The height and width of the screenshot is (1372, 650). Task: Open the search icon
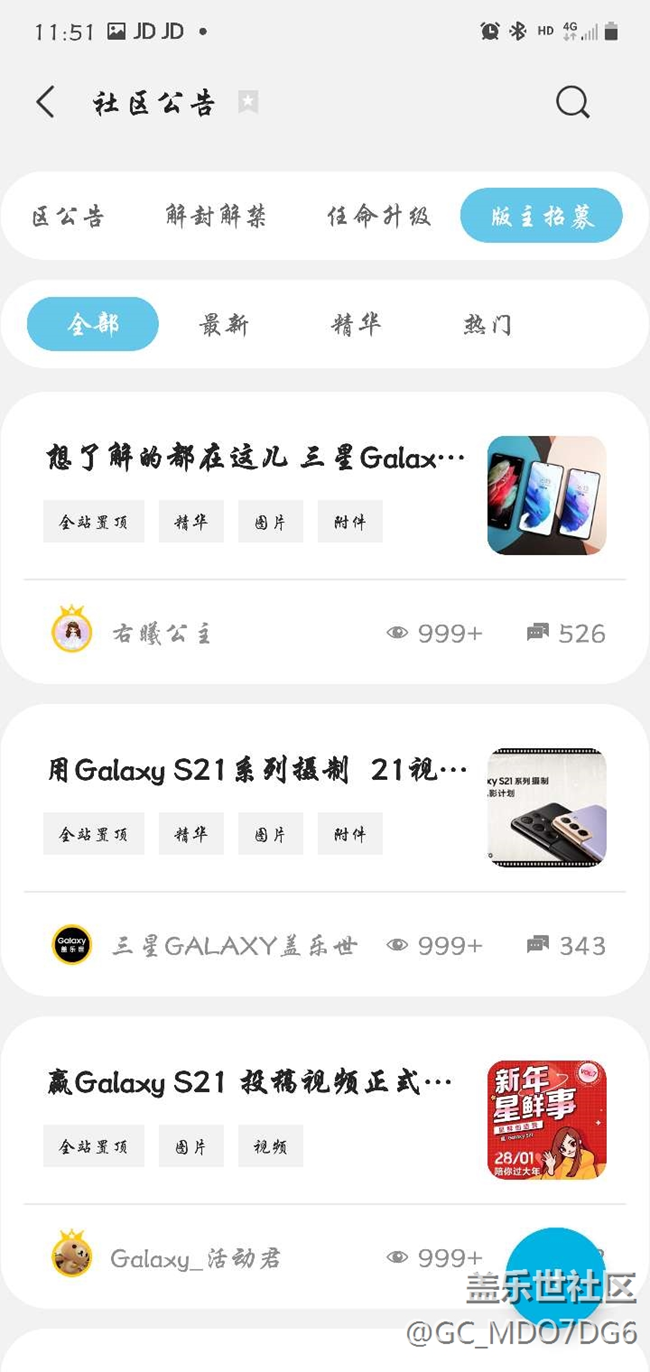[x=572, y=102]
